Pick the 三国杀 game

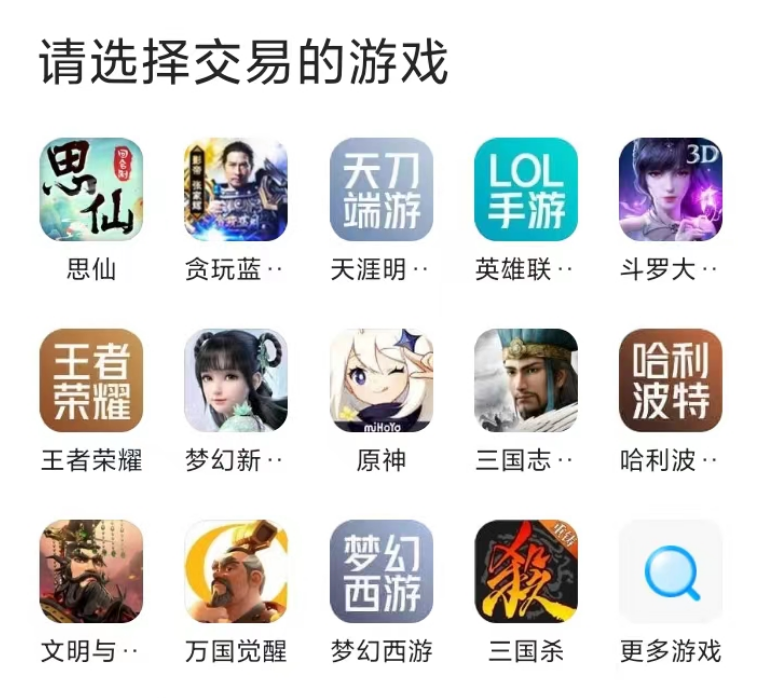click(526, 572)
